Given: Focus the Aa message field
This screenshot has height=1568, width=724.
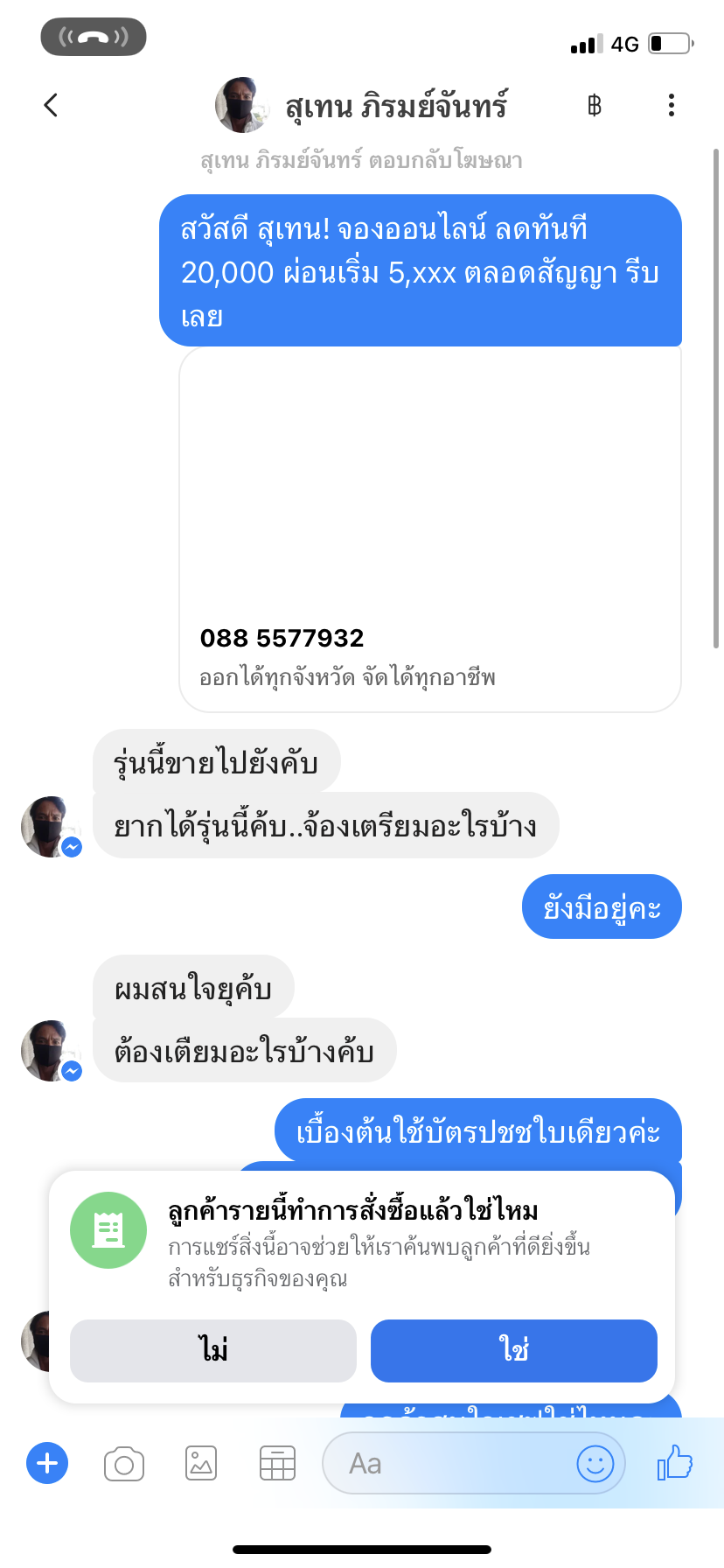Looking at the screenshot, I should [x=446, y=1464].
